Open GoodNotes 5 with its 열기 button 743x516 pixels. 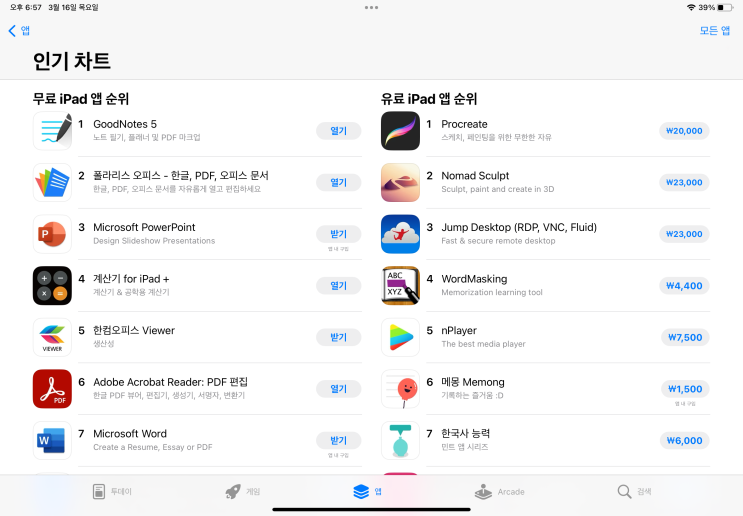click(x=338, y=131)
